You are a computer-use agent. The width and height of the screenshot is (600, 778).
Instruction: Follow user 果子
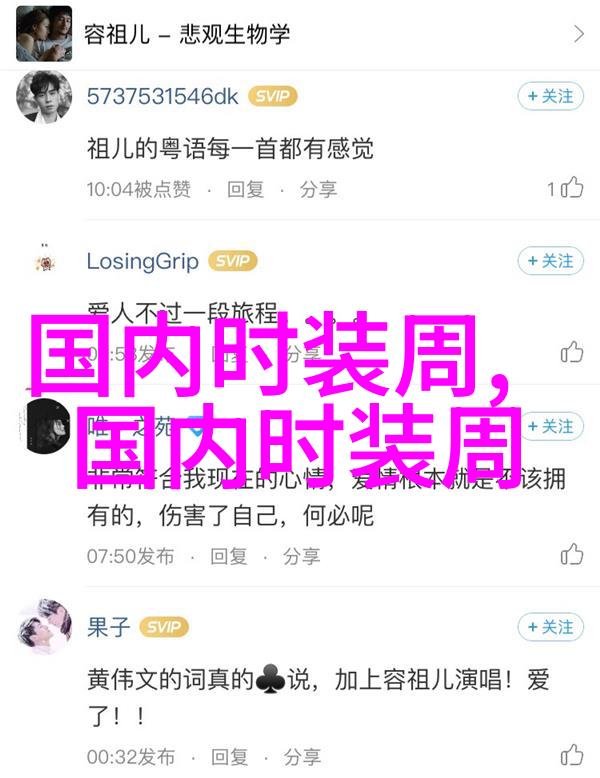coord(549,627)
